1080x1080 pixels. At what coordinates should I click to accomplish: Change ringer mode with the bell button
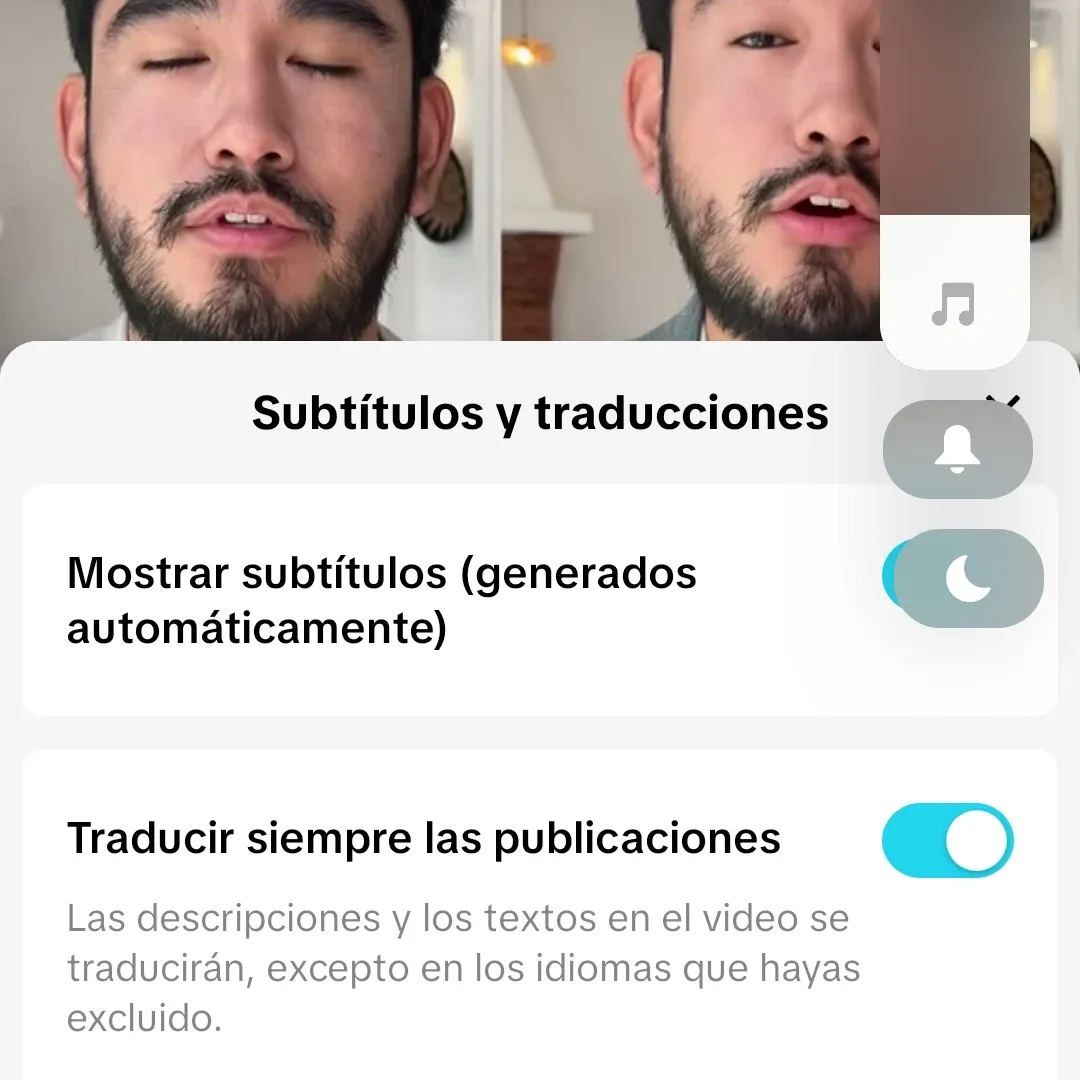point(957,450)
